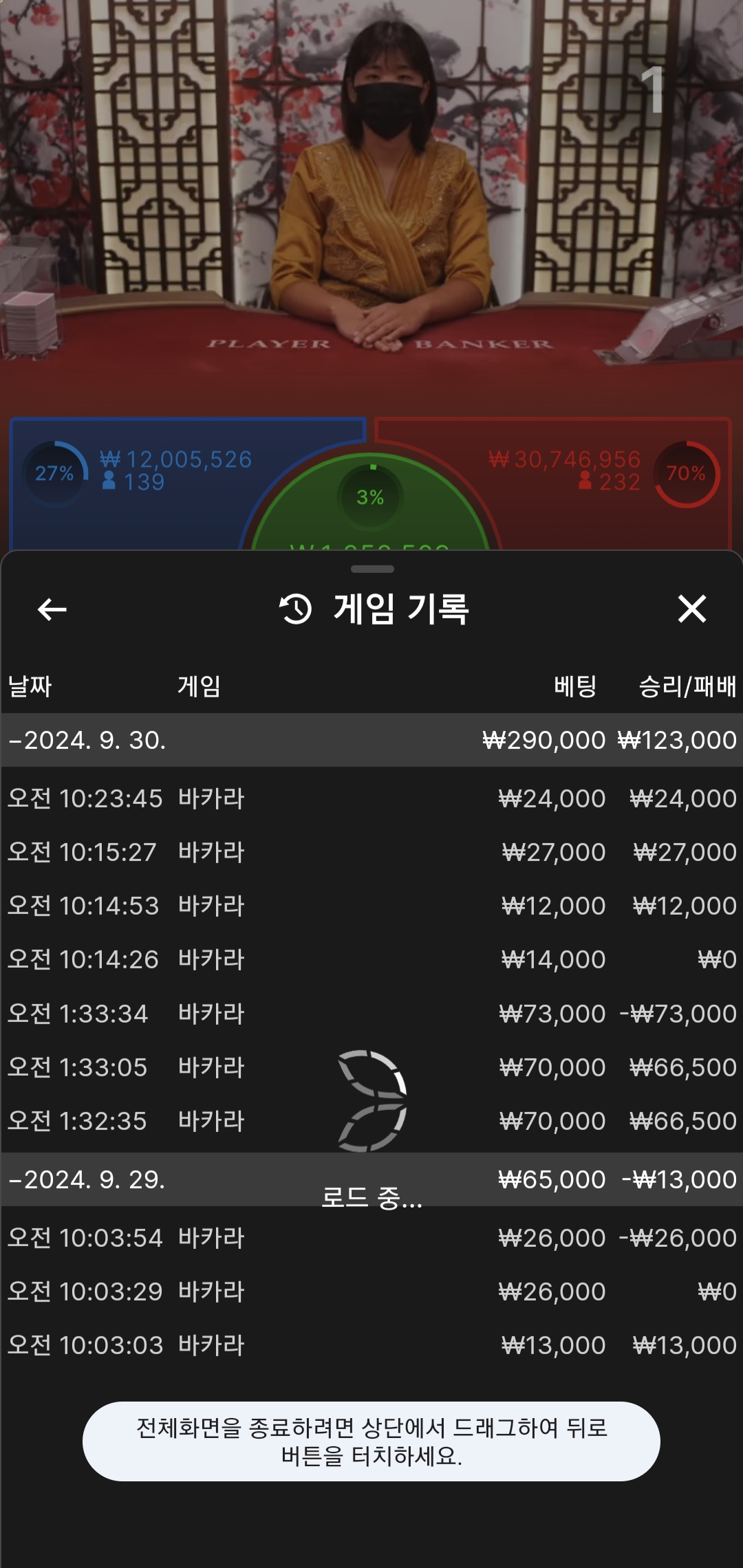Open the 오전 10:15:27 바카라 record
Viewport: 743px width, 1568px height.
pyautogui.click(x=371, y=852)
